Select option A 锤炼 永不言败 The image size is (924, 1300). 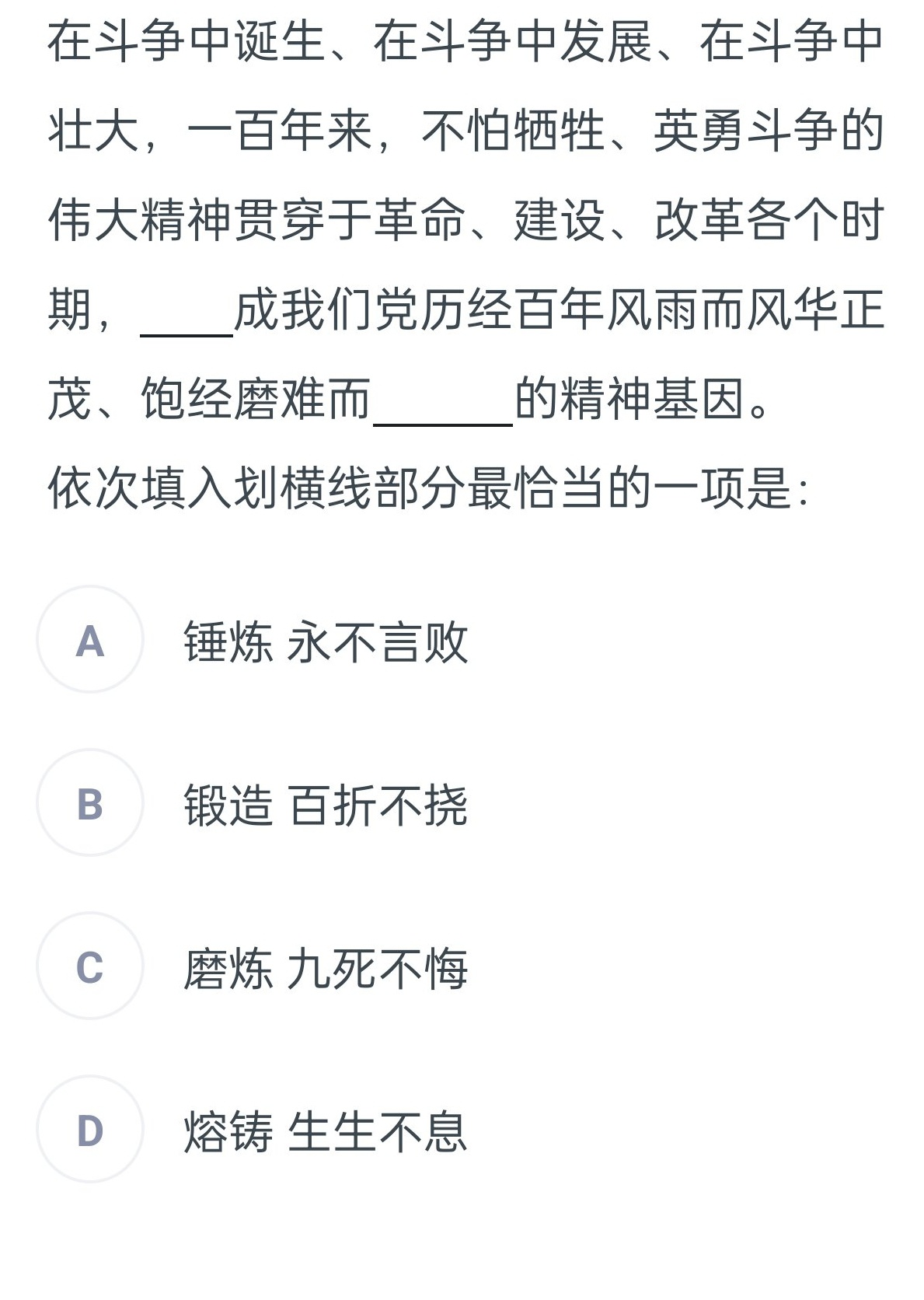pyautogui.click(x=90, y=640)
